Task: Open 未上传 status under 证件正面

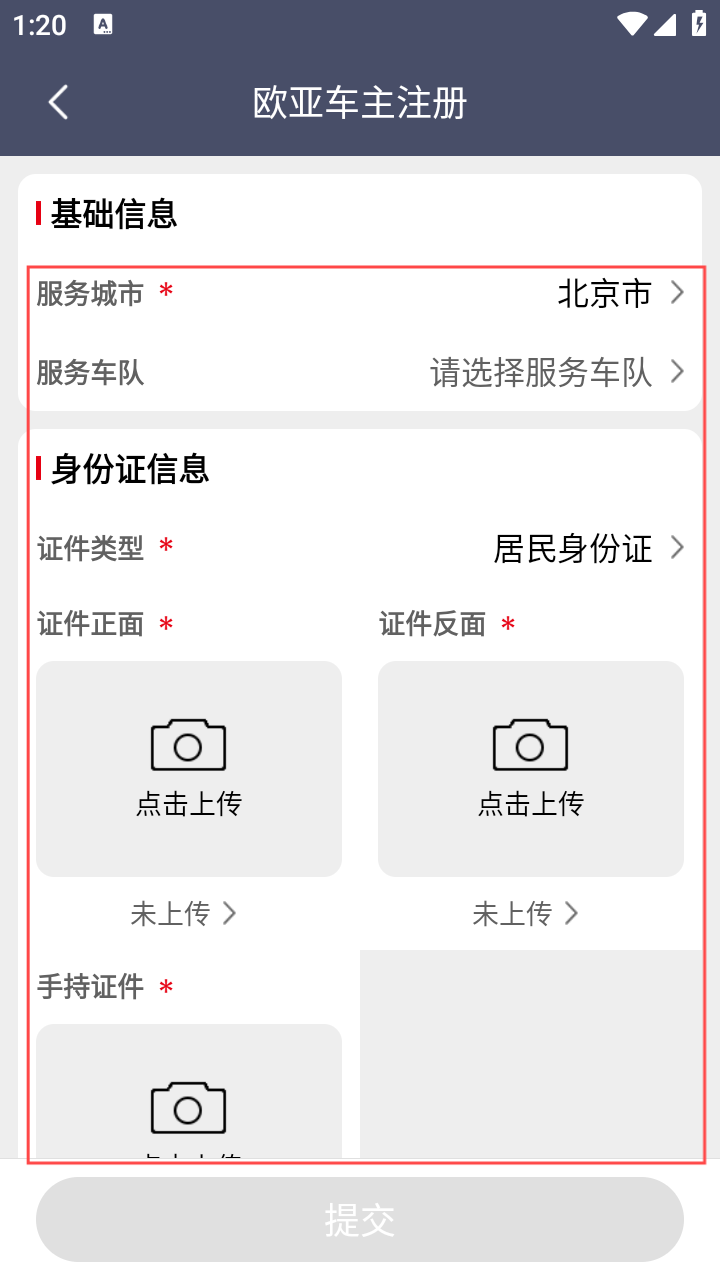Action: (x=184, y=913)
